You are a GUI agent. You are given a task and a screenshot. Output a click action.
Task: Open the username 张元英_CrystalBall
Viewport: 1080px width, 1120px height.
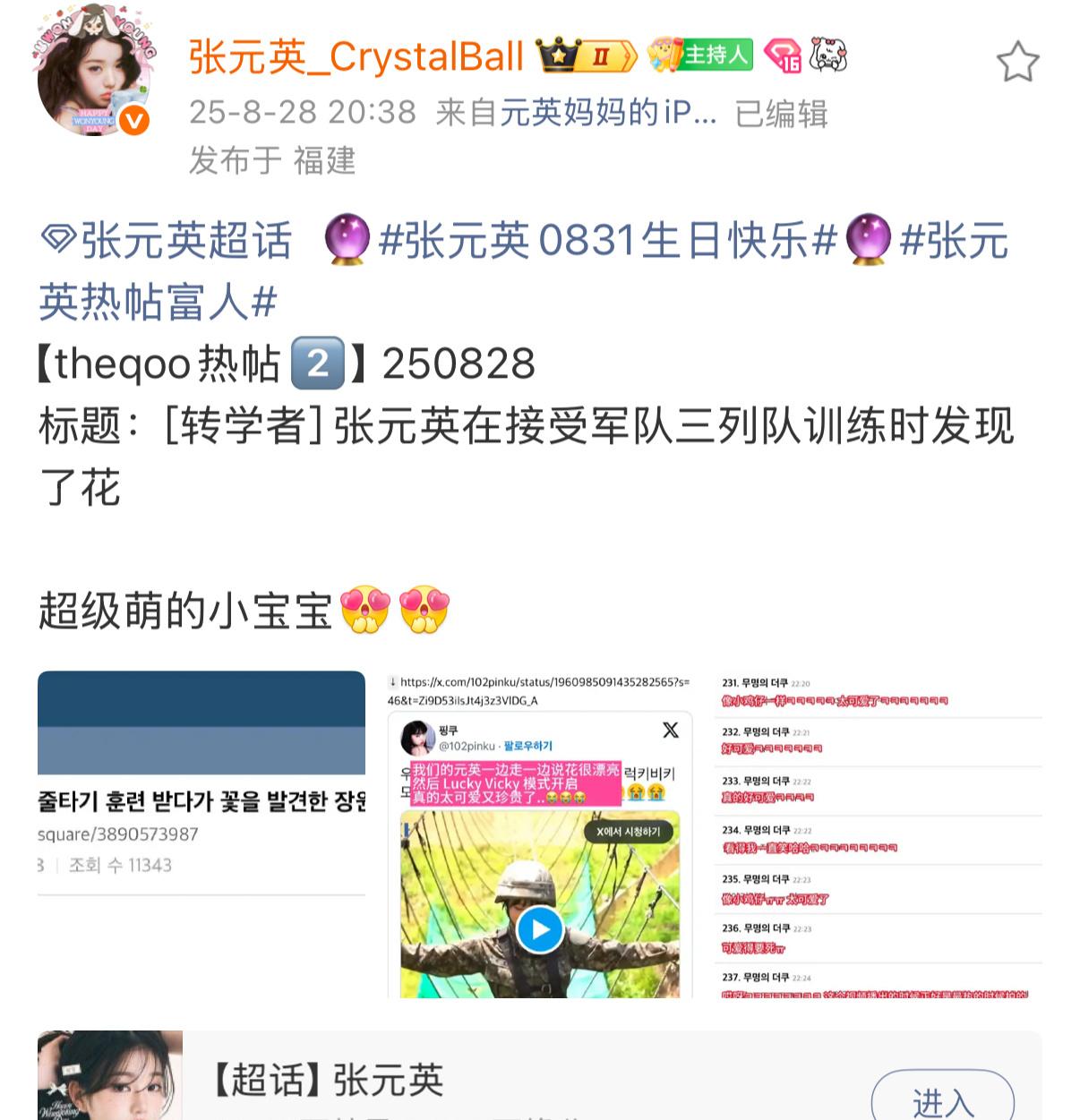click(x=356, y=57)
